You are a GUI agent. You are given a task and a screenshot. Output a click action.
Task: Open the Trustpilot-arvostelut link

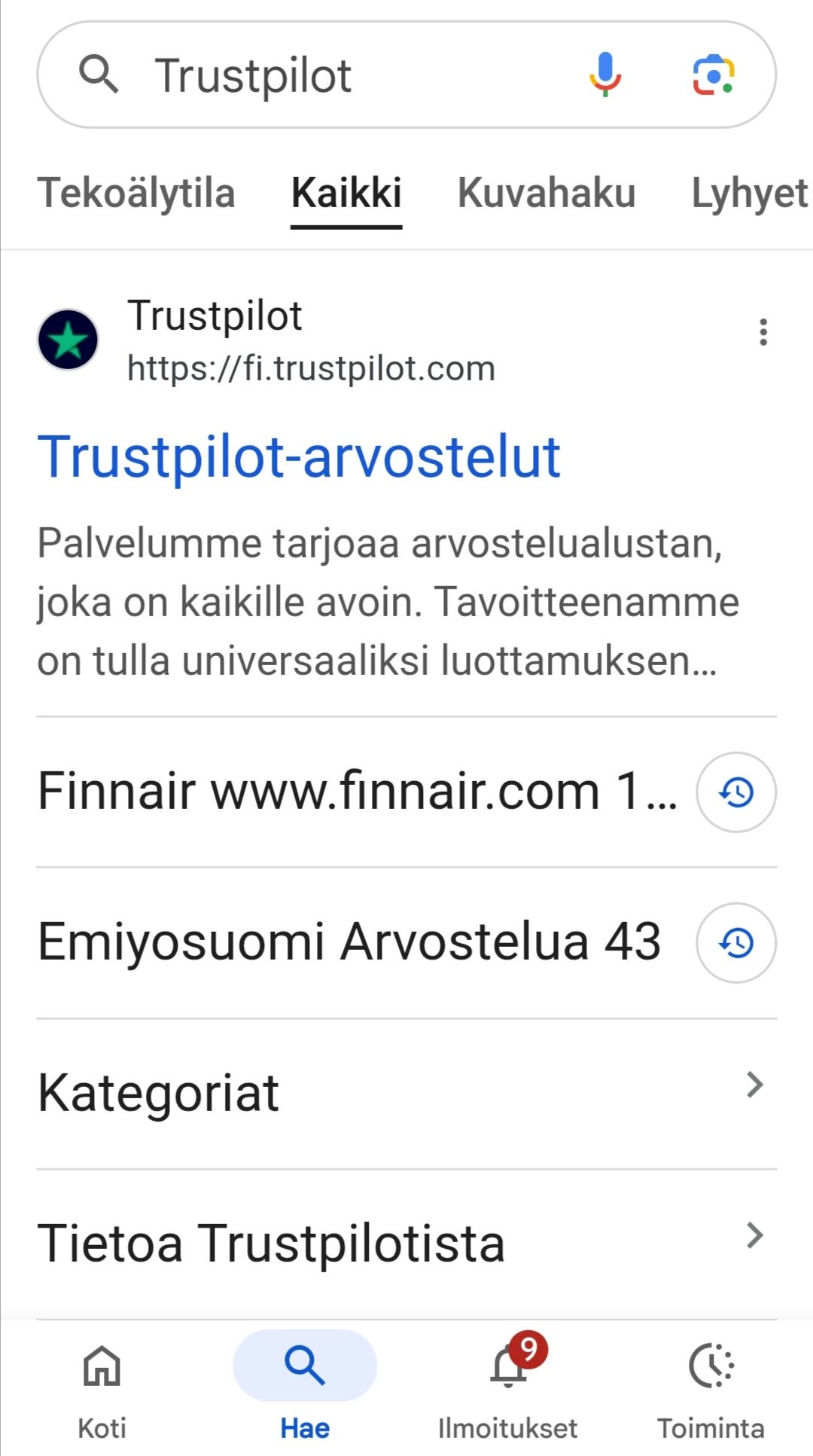pyautogui.click(x=299, y=456)
